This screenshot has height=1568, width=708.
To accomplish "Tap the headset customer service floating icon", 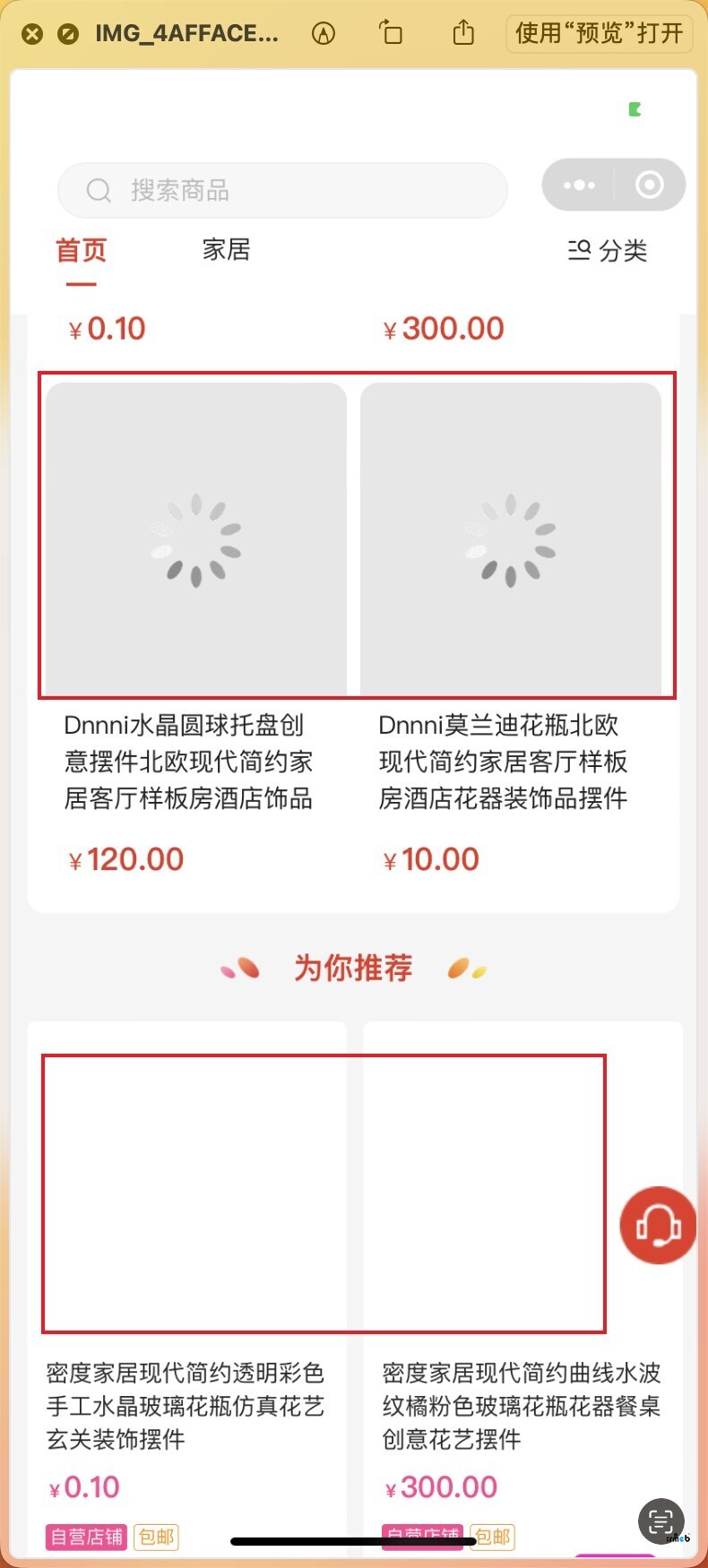I will click(x=657, y=1225).
